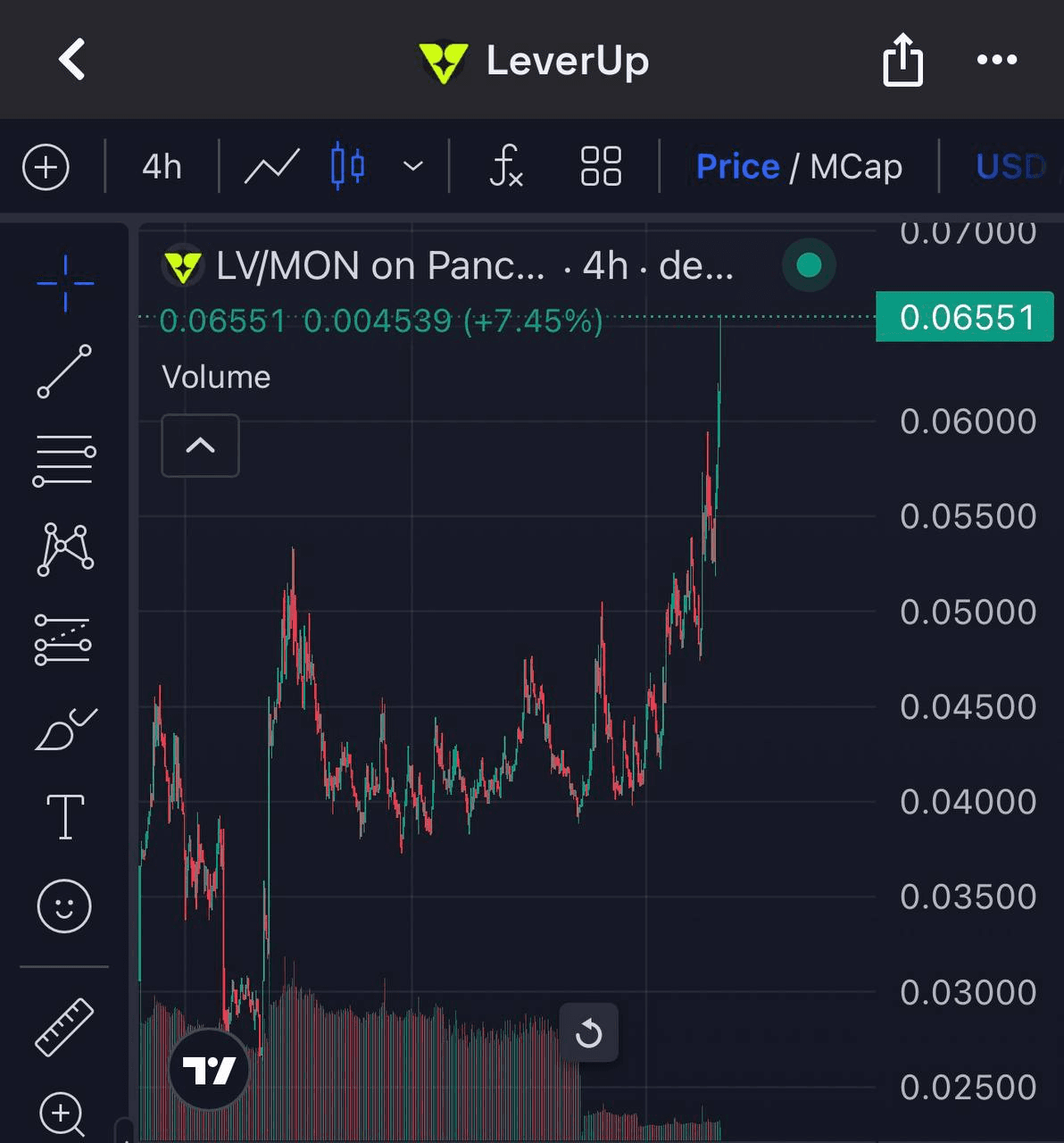Add a symbol with the plus circle
The height and width of the screenshot is (1143, 1064).
46,167
